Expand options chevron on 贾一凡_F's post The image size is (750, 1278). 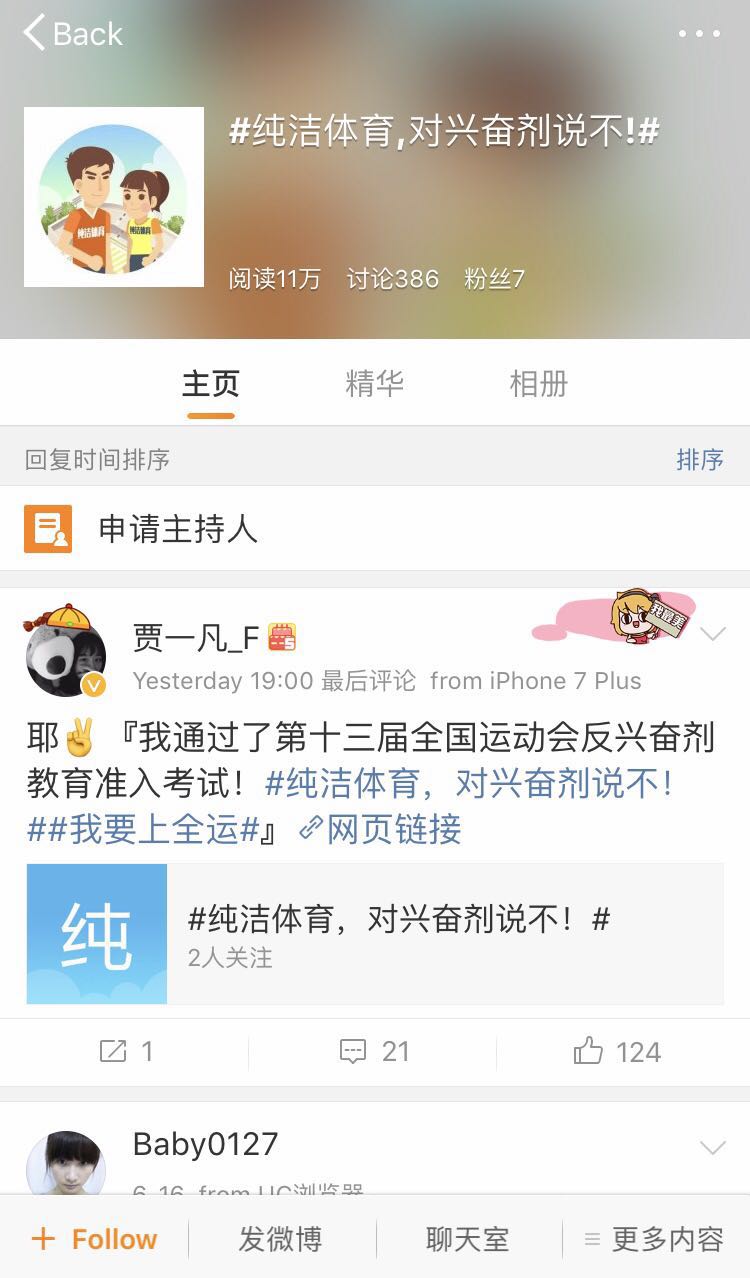(712, 634)
